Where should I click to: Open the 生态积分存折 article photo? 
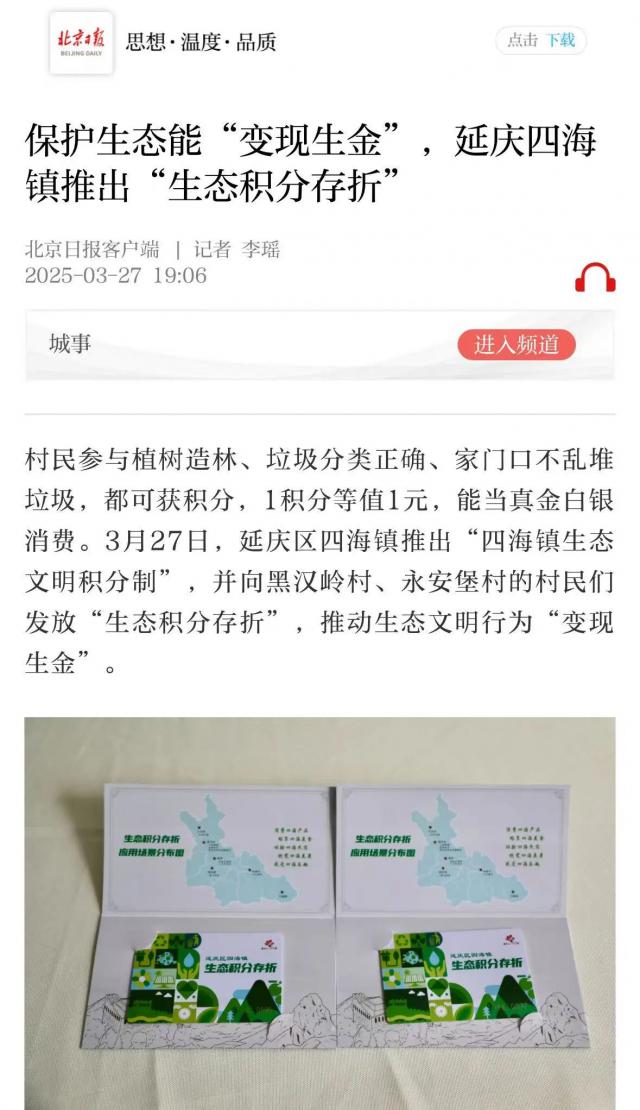point(320,910)
